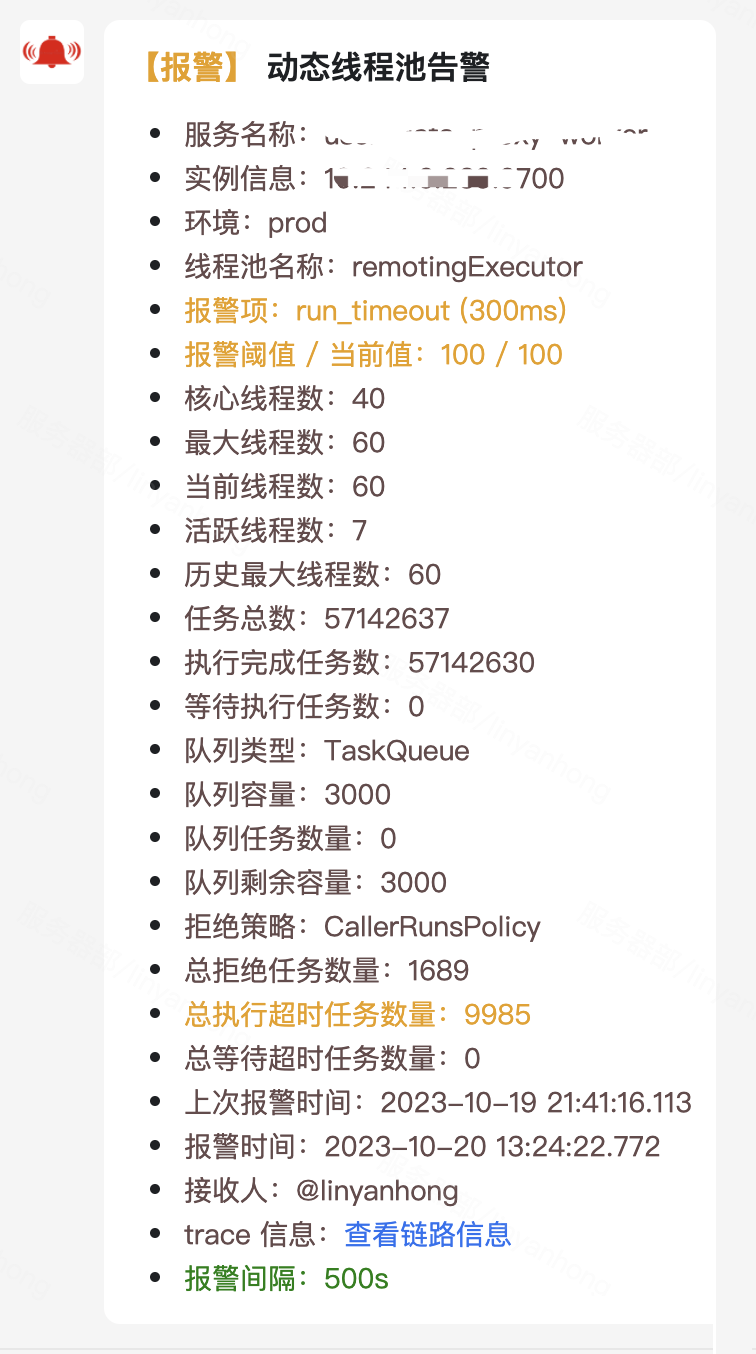Select the 总执行超时任务数量 highlighted row

(357, 1014)
